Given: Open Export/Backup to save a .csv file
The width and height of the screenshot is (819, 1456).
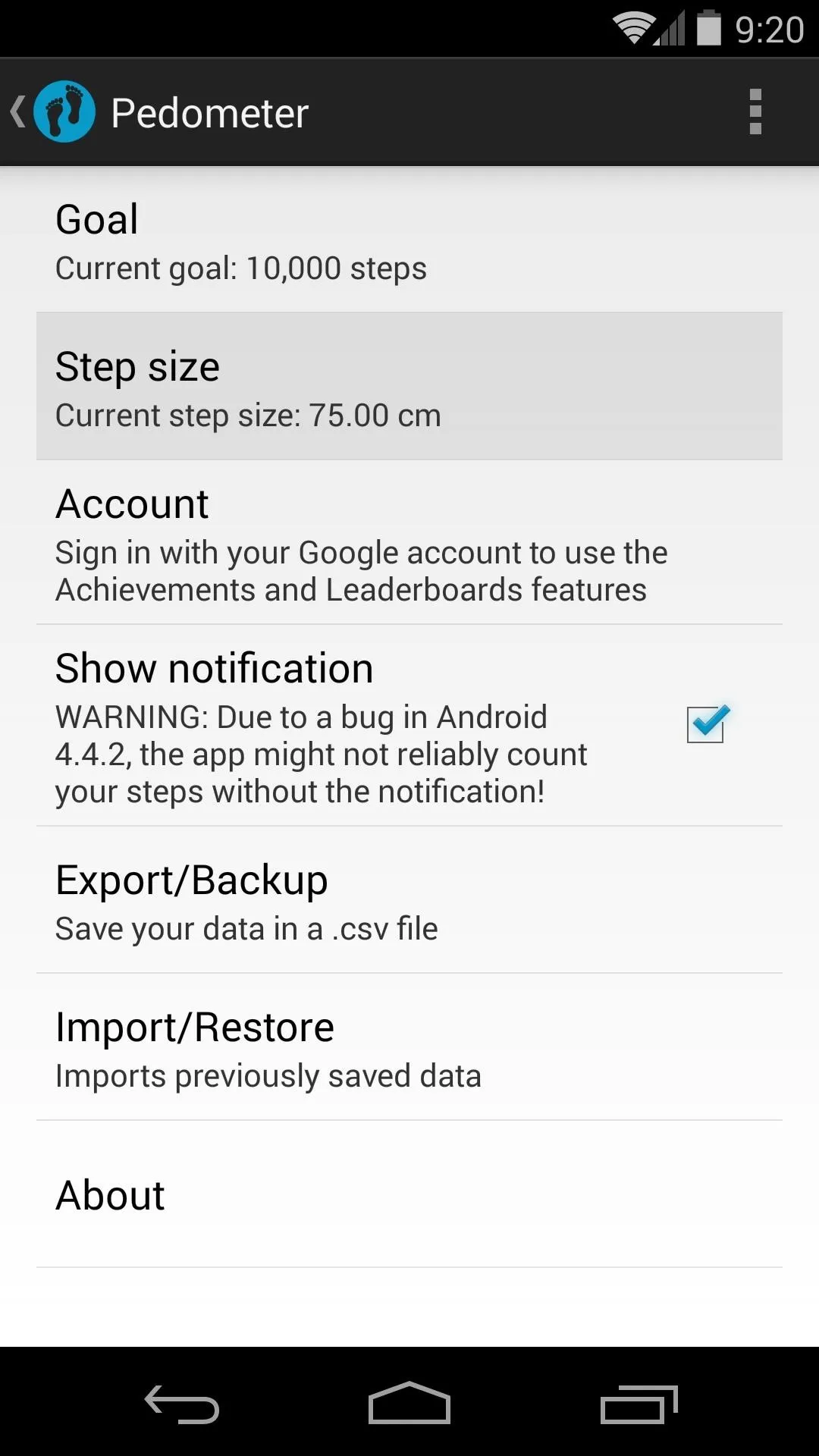Looking at the screenshot, I should 409,900.
